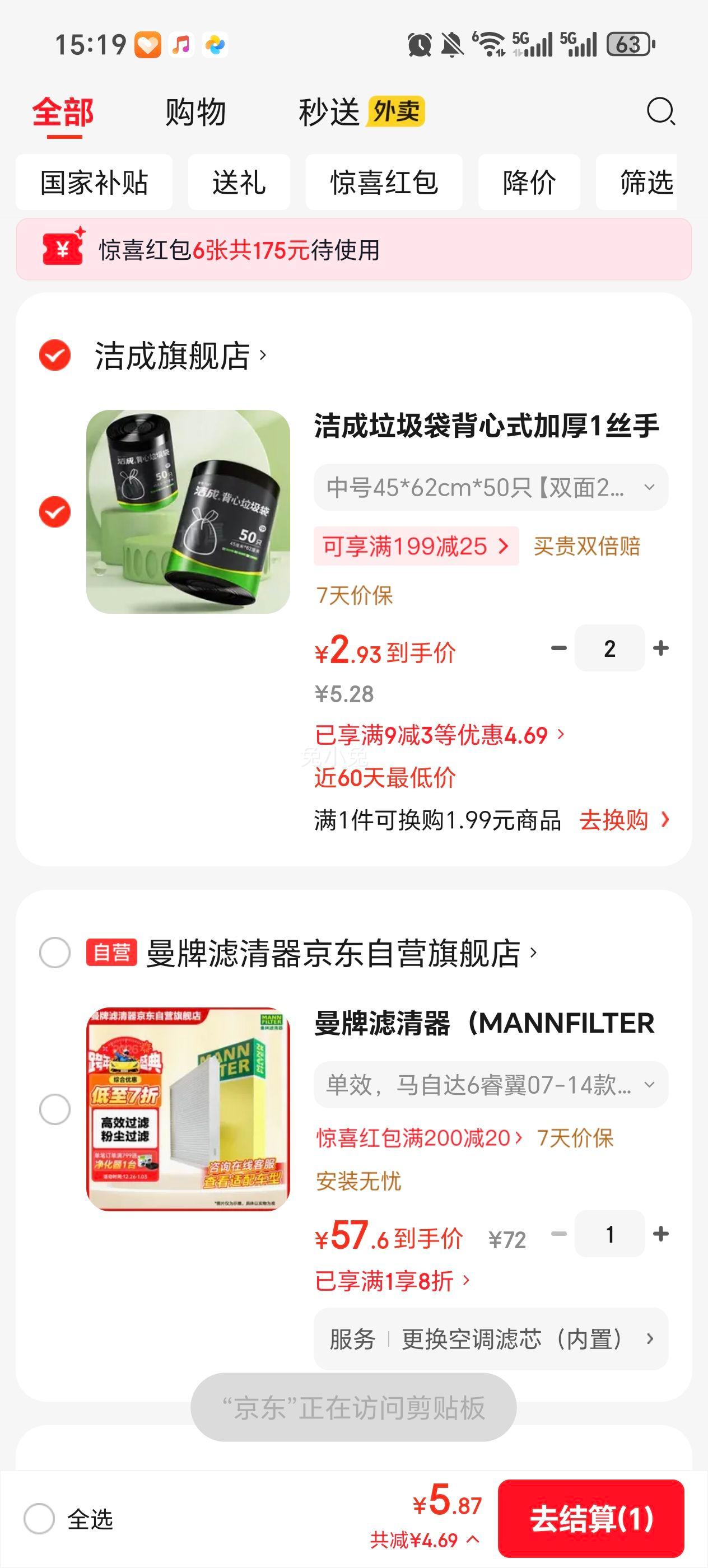This screenshot has width=708, height=1568.
Task: Switch to the 秒送 外卖 tab
Action: pos(361,113)
